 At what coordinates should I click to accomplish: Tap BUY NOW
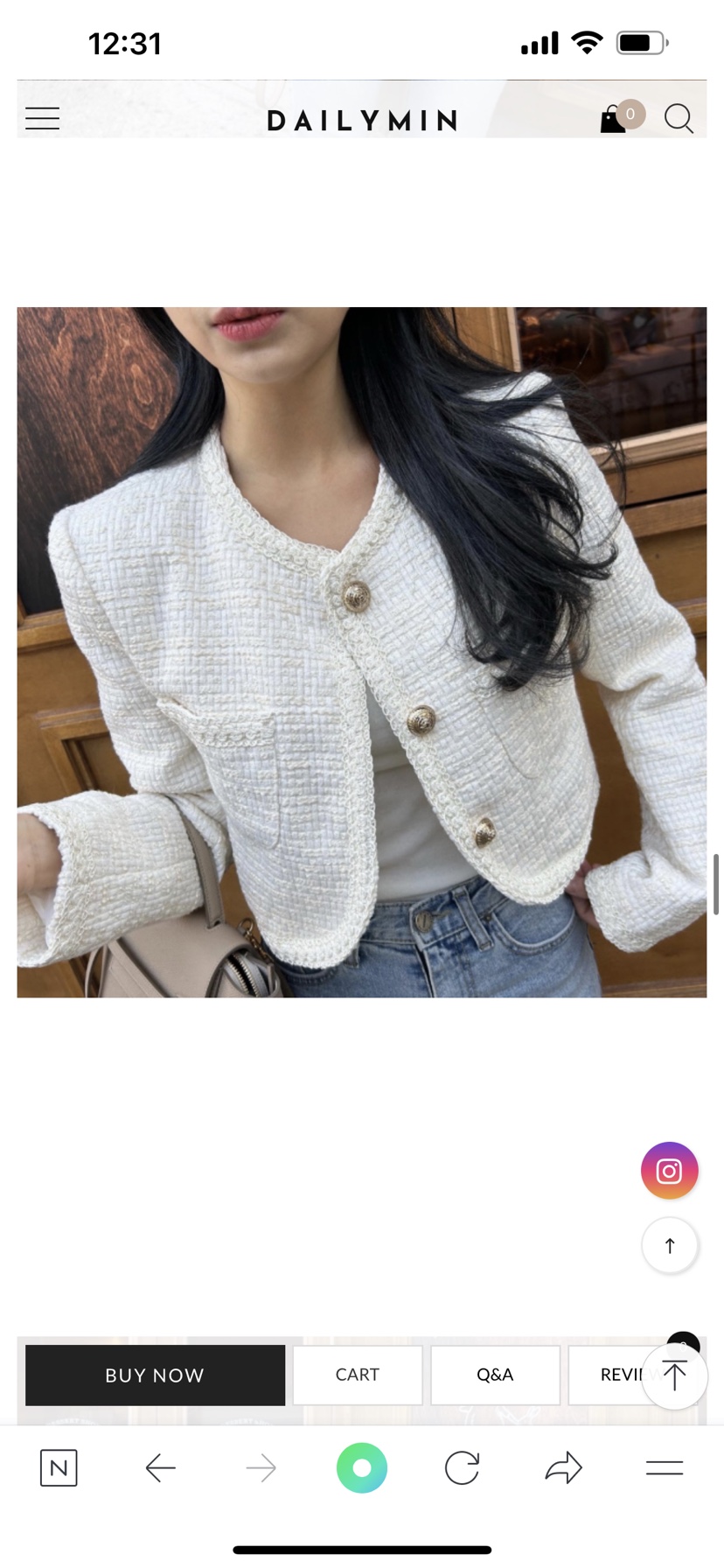pyautogui.click(x=155, y=1375)
